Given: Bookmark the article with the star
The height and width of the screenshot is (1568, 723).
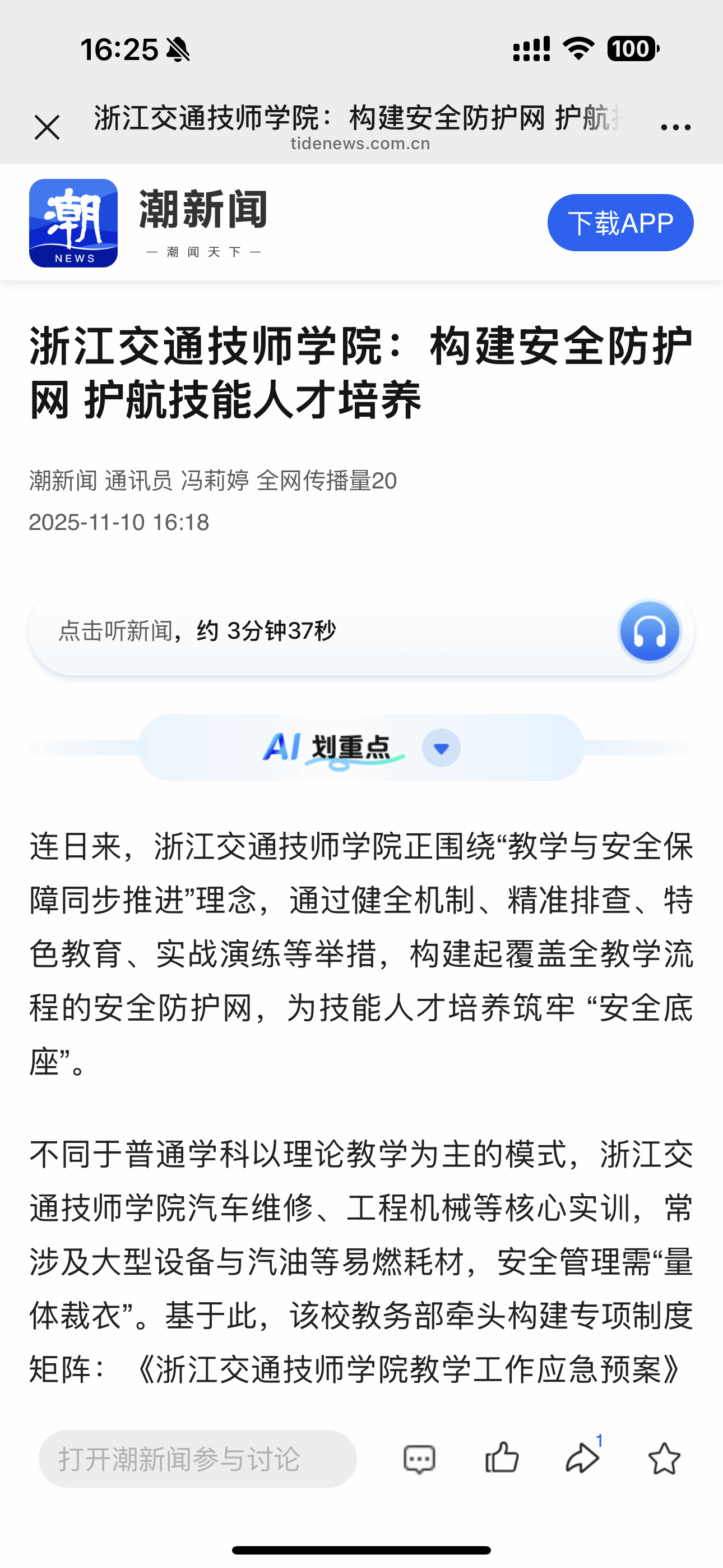Looking at the screenshot, I should (664, 1459).
